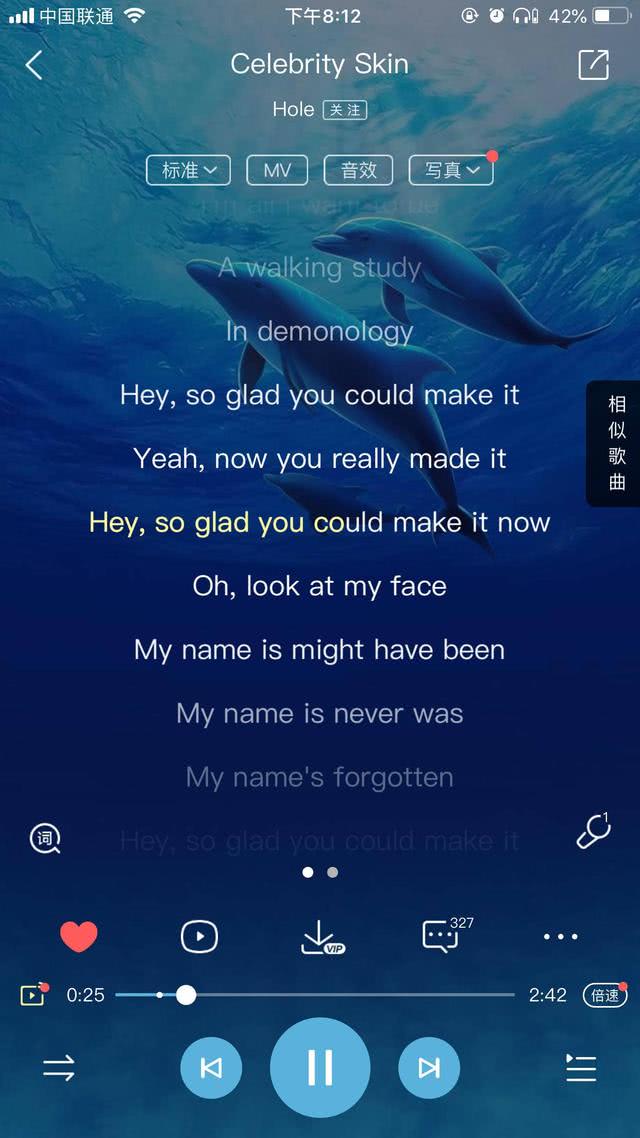Open the 相似歌曲 similar songs panel
The height and width of the screenshot is (1138, 640).
point(615,443)
